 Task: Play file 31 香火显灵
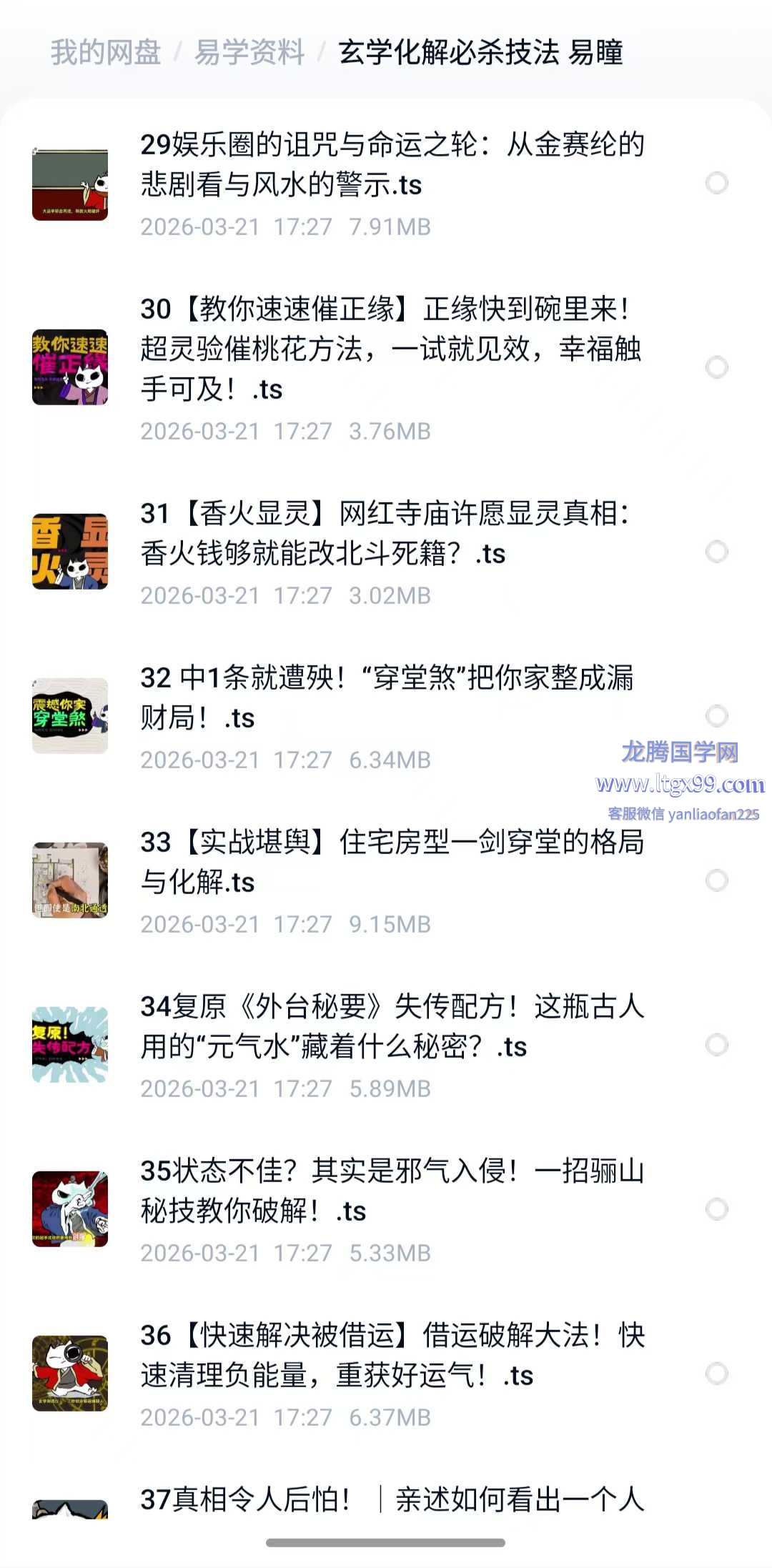pyautogui.click(x=386, y=533)
